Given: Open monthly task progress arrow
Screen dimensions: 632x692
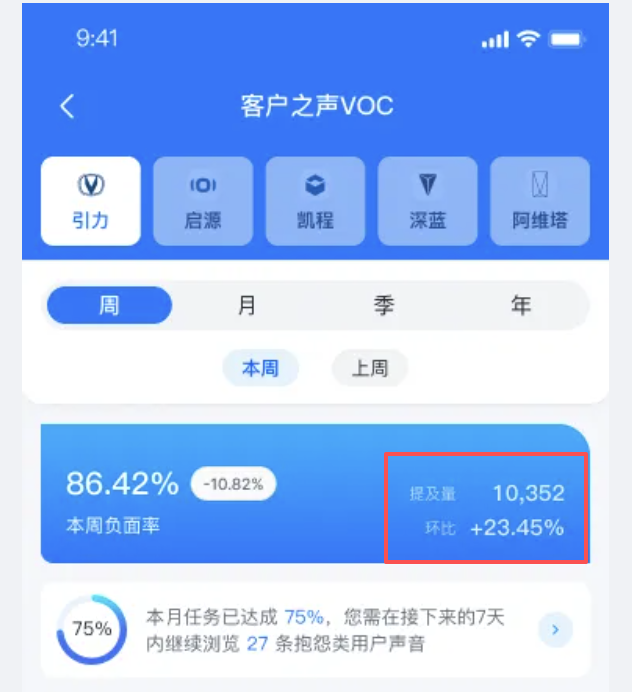Looking at the screenshot, I should tap(555, 629).
